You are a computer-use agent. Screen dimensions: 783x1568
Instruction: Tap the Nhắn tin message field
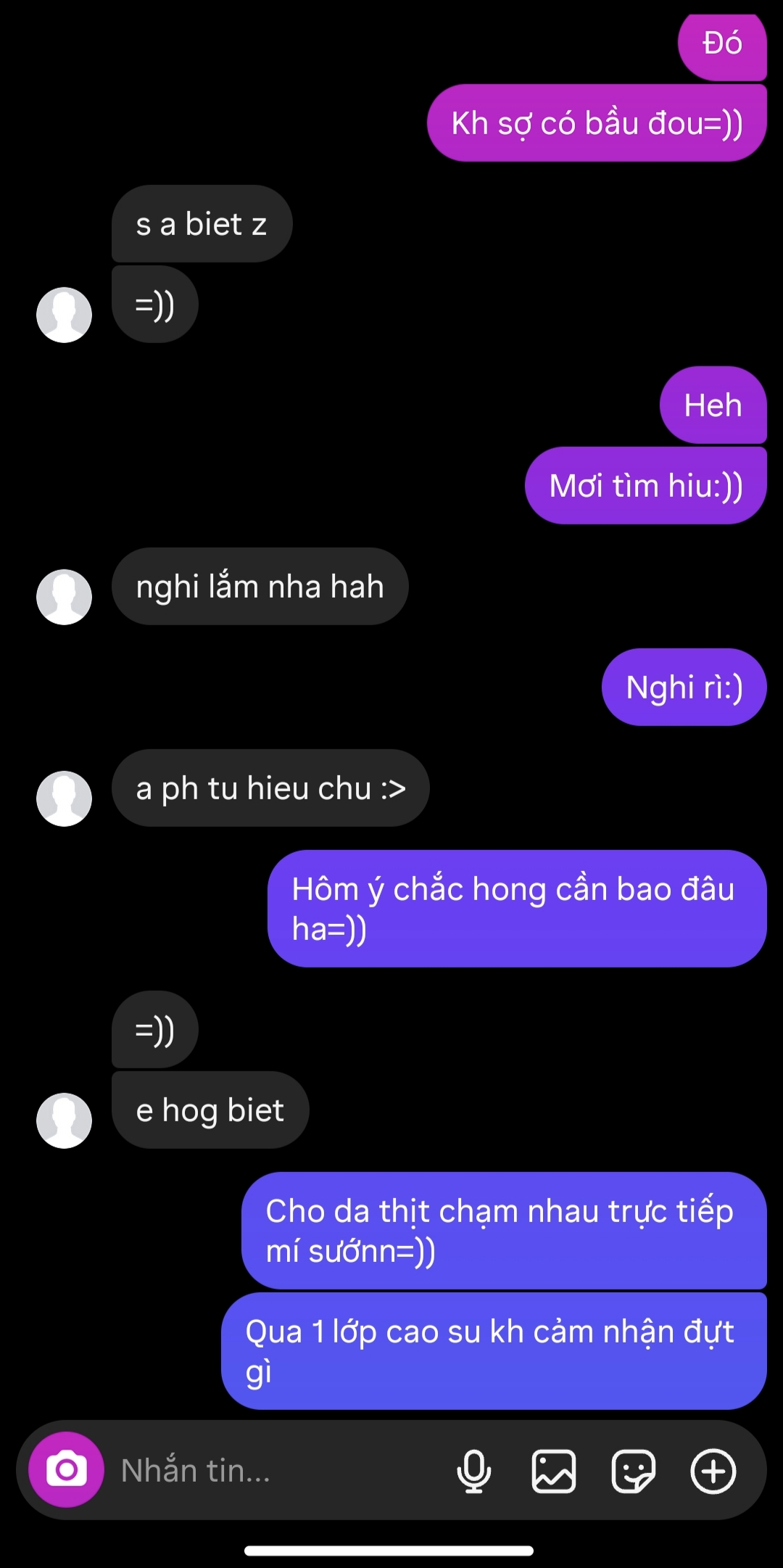tap(275, 1471)
